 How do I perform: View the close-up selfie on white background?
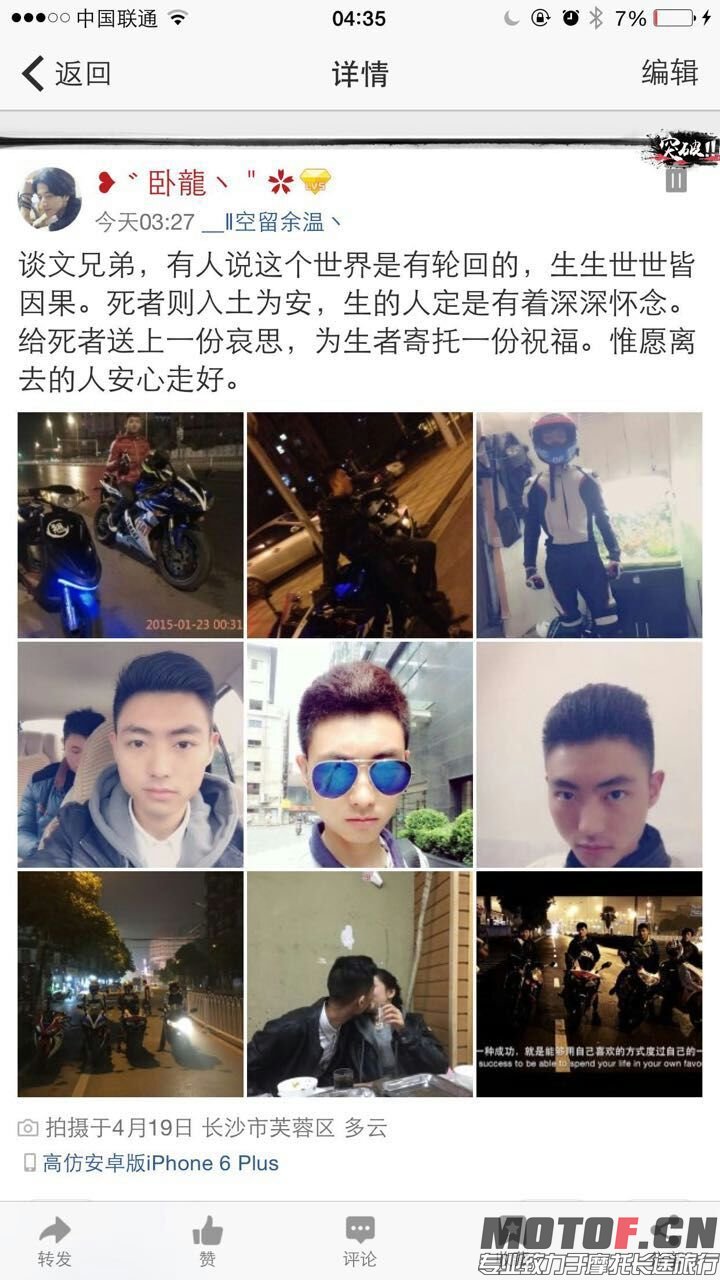[x=589, y=754]
